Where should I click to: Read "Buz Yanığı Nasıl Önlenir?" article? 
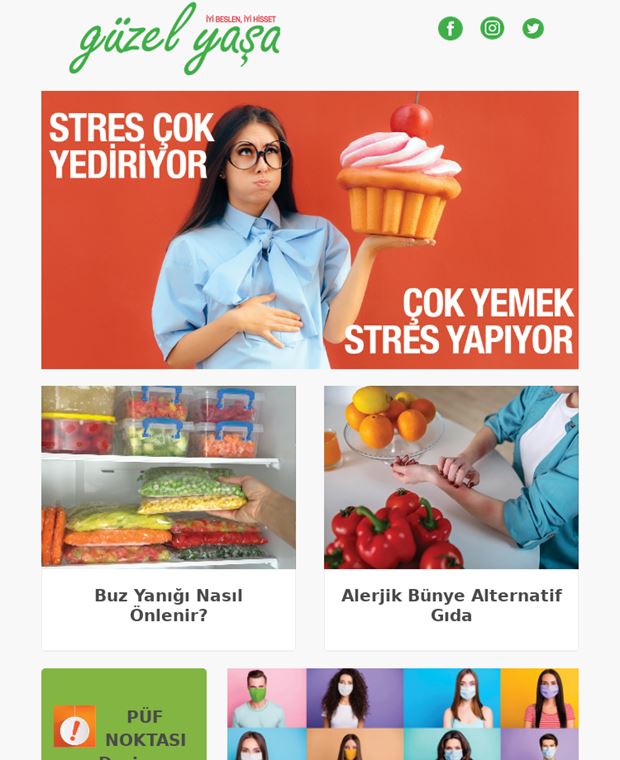coord(168,605)
